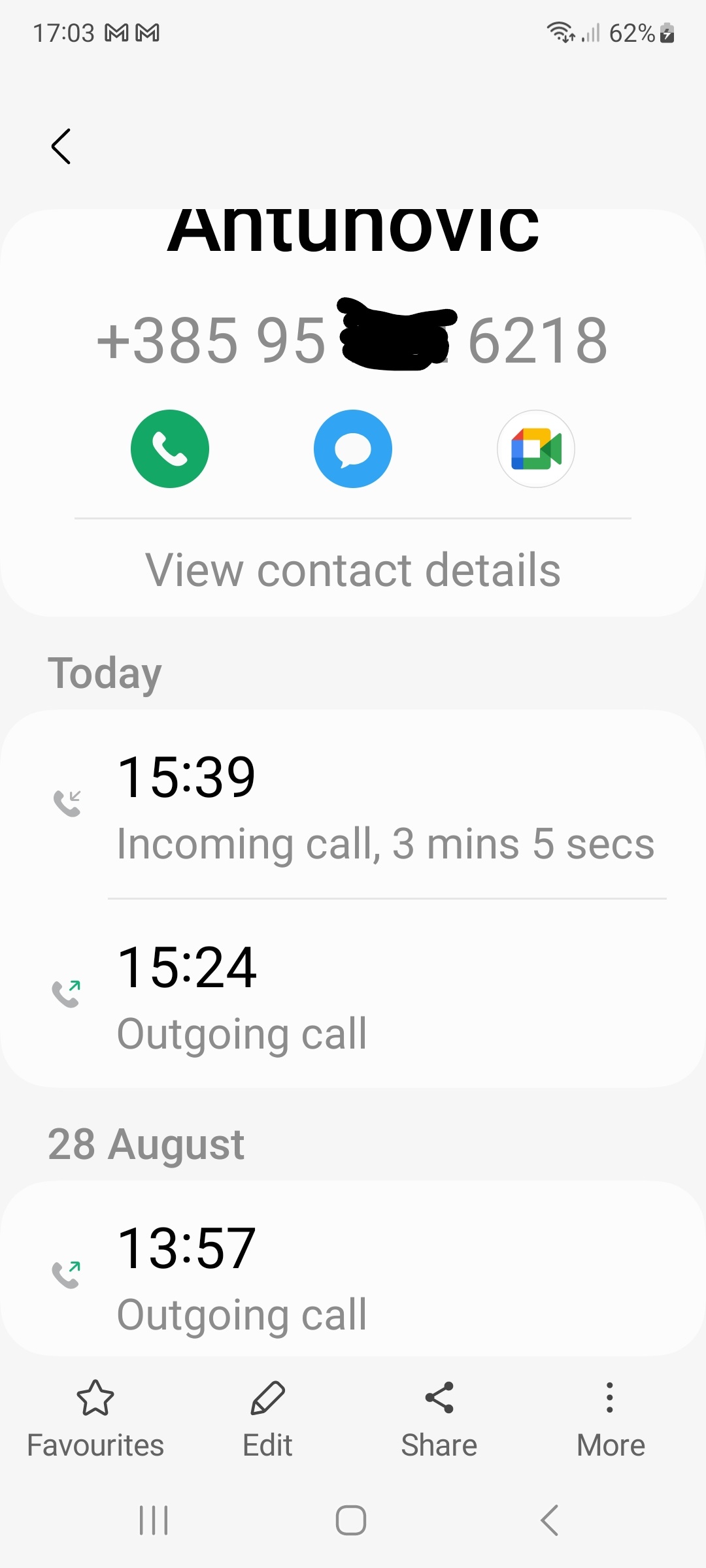Call the contact with the green phone button
This screenshot has width=706, height=1568.
170,449
